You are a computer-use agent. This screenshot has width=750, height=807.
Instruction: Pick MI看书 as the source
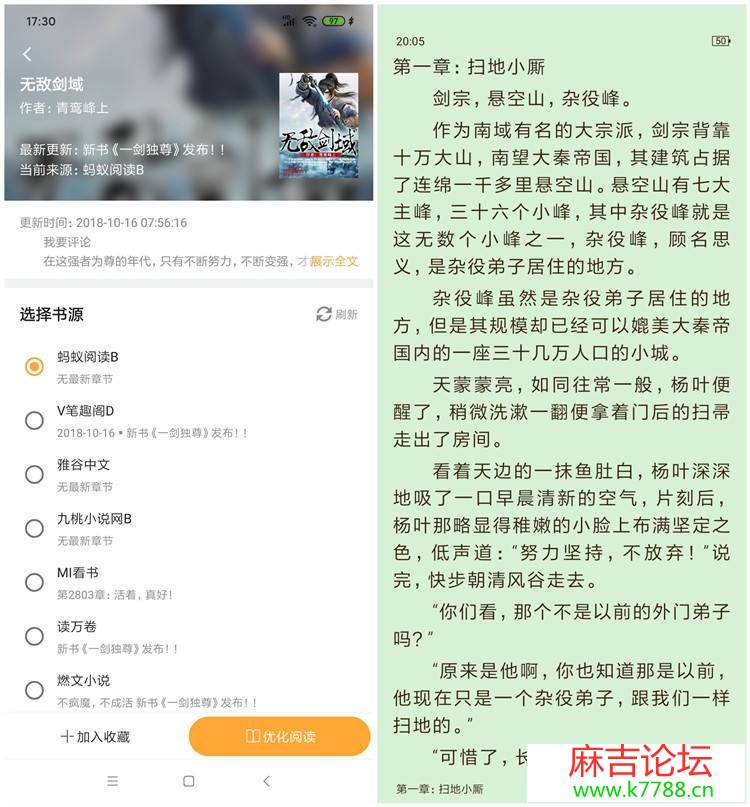[x=34, y=582]
